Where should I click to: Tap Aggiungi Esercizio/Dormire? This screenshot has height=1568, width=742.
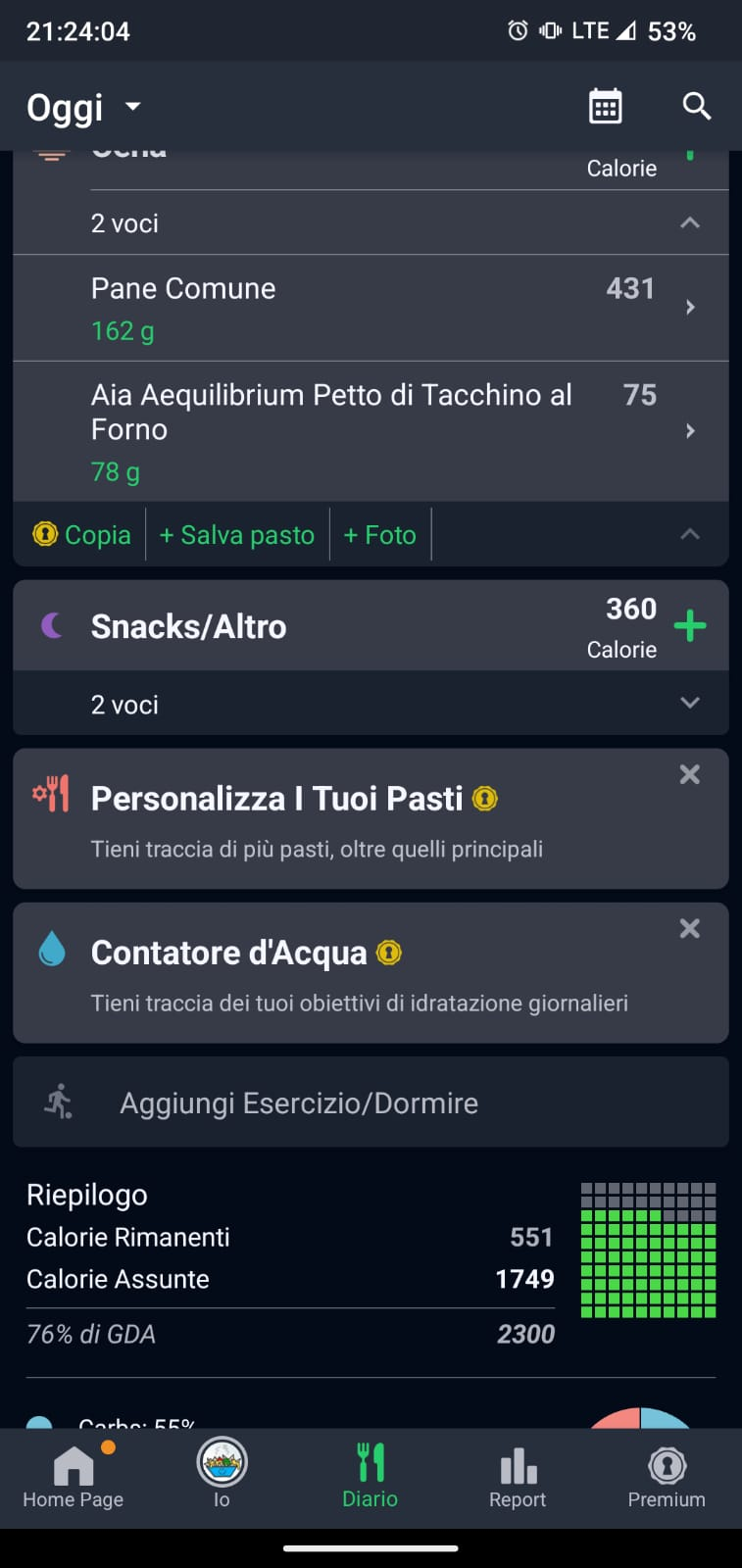pos(371,1102)
